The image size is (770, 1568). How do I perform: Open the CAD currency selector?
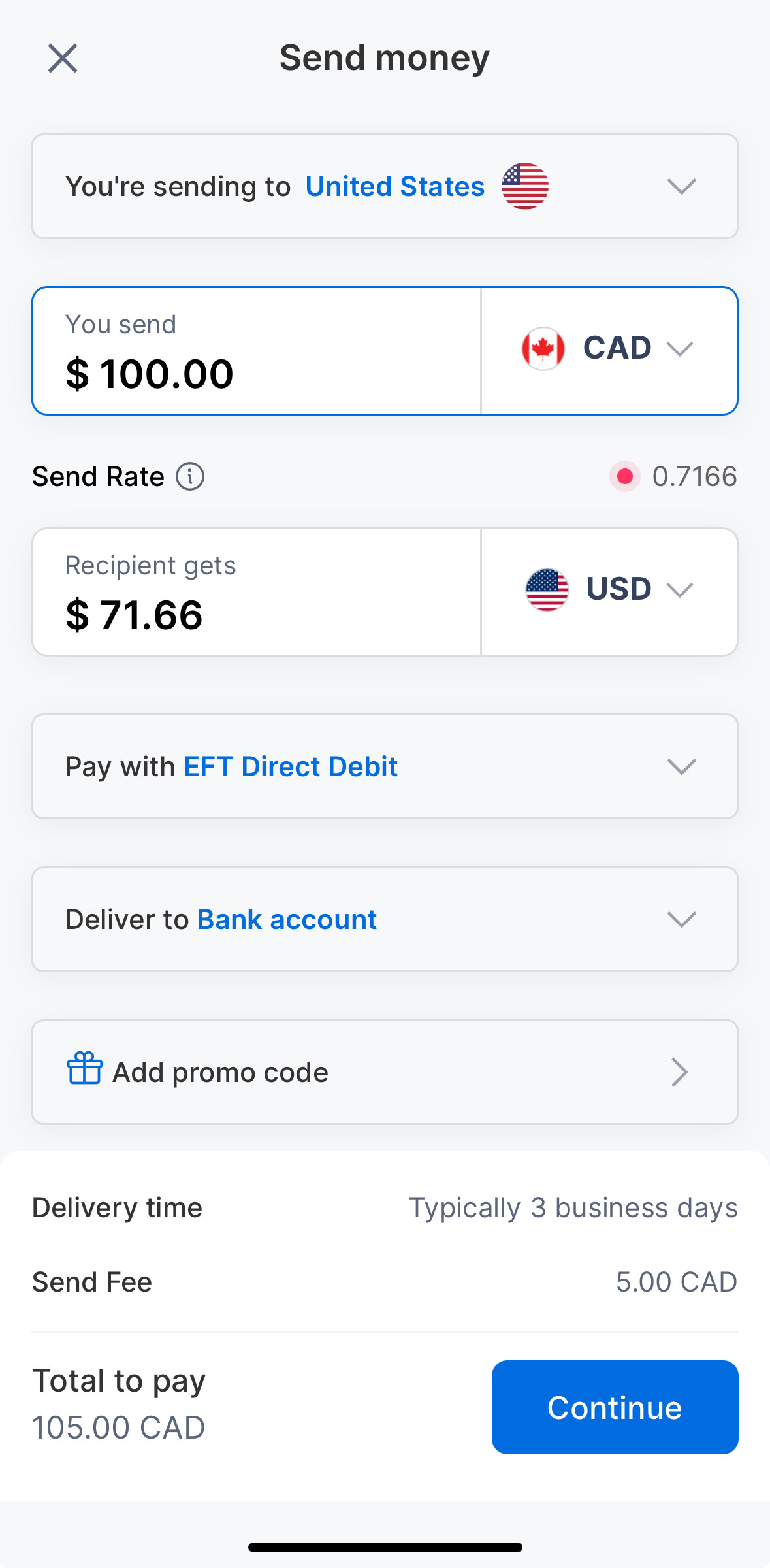tap(609, 348)
